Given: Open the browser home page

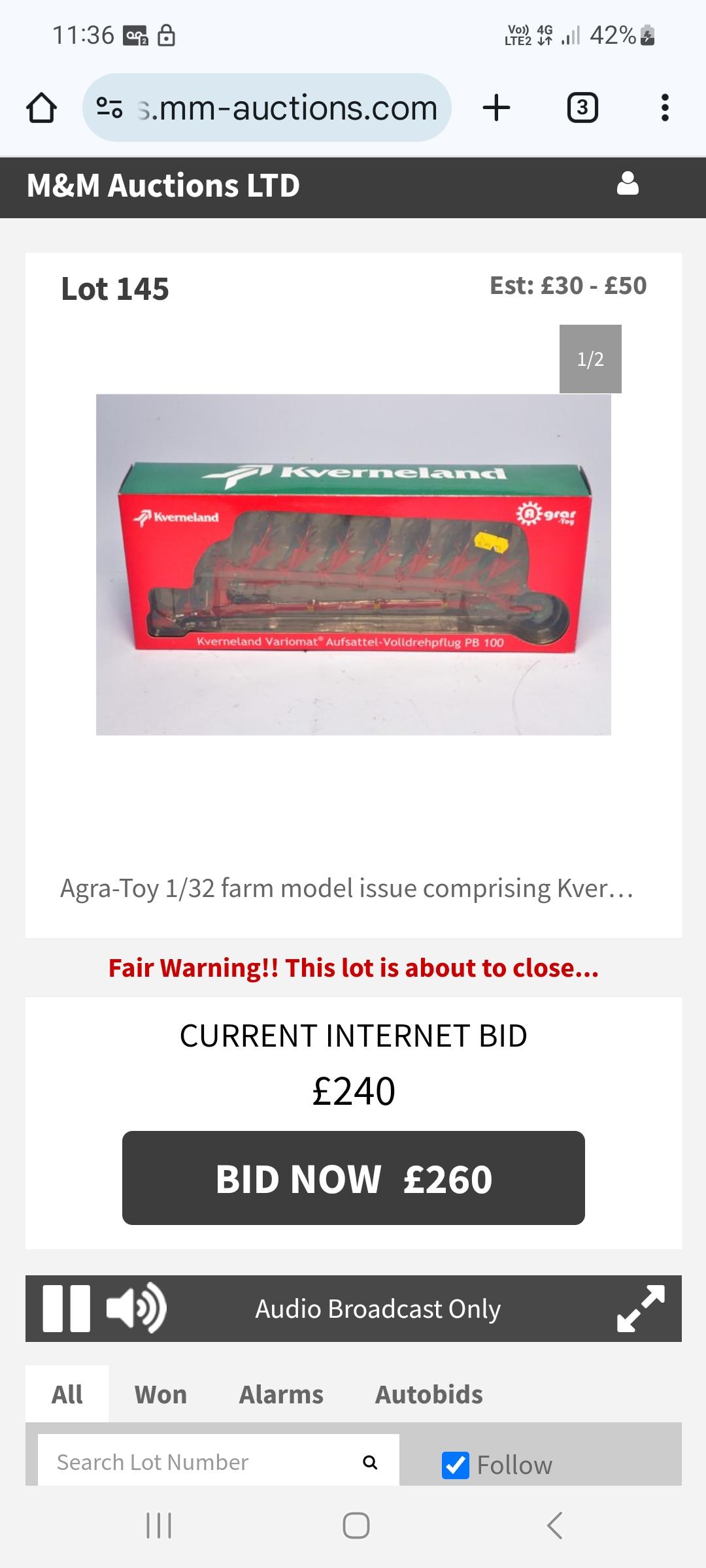Looking at the screenshot, I should 41,108.
